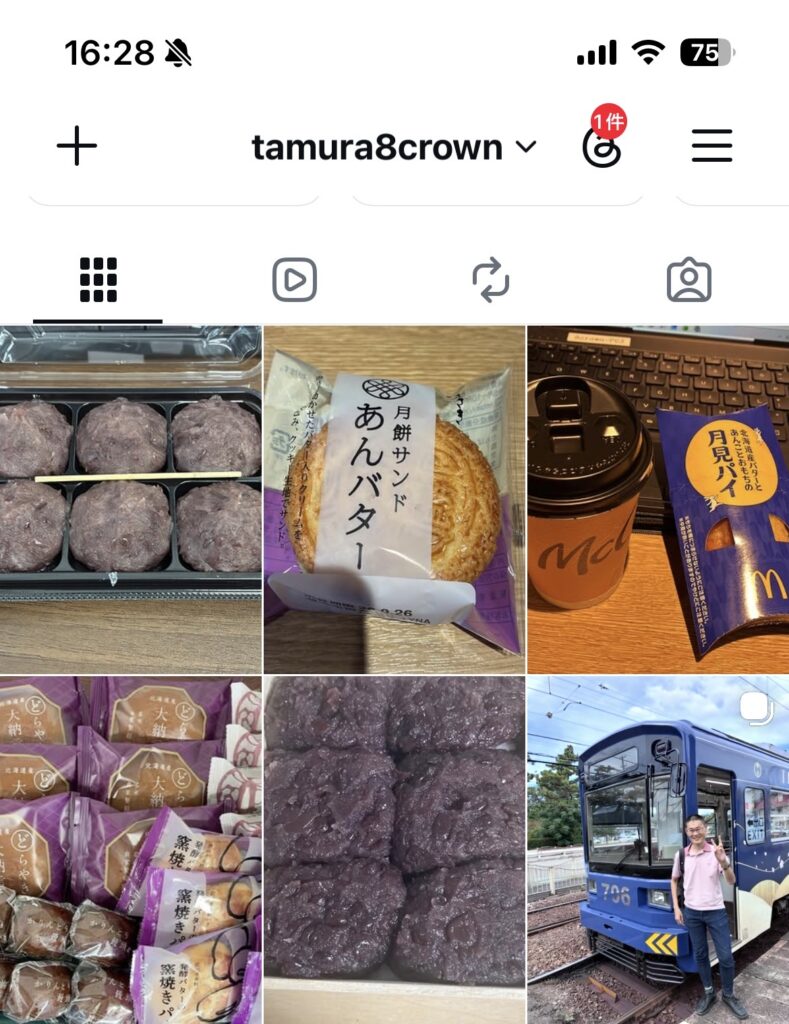The width and height of the screenshot is (789, 1024).
Task: Open the close-up purple ohagi post
Action: (394, 850)
